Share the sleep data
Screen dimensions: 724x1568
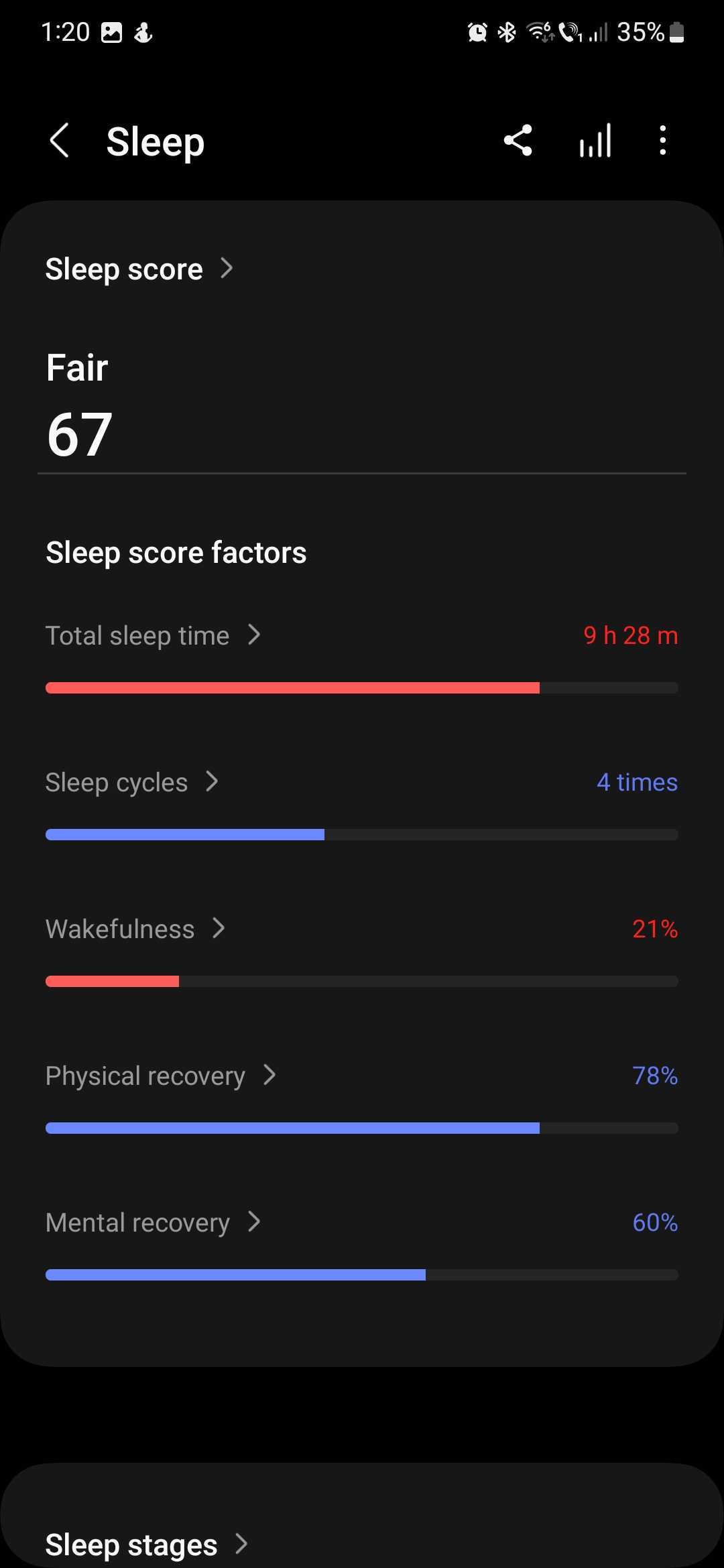coord(518,141)
